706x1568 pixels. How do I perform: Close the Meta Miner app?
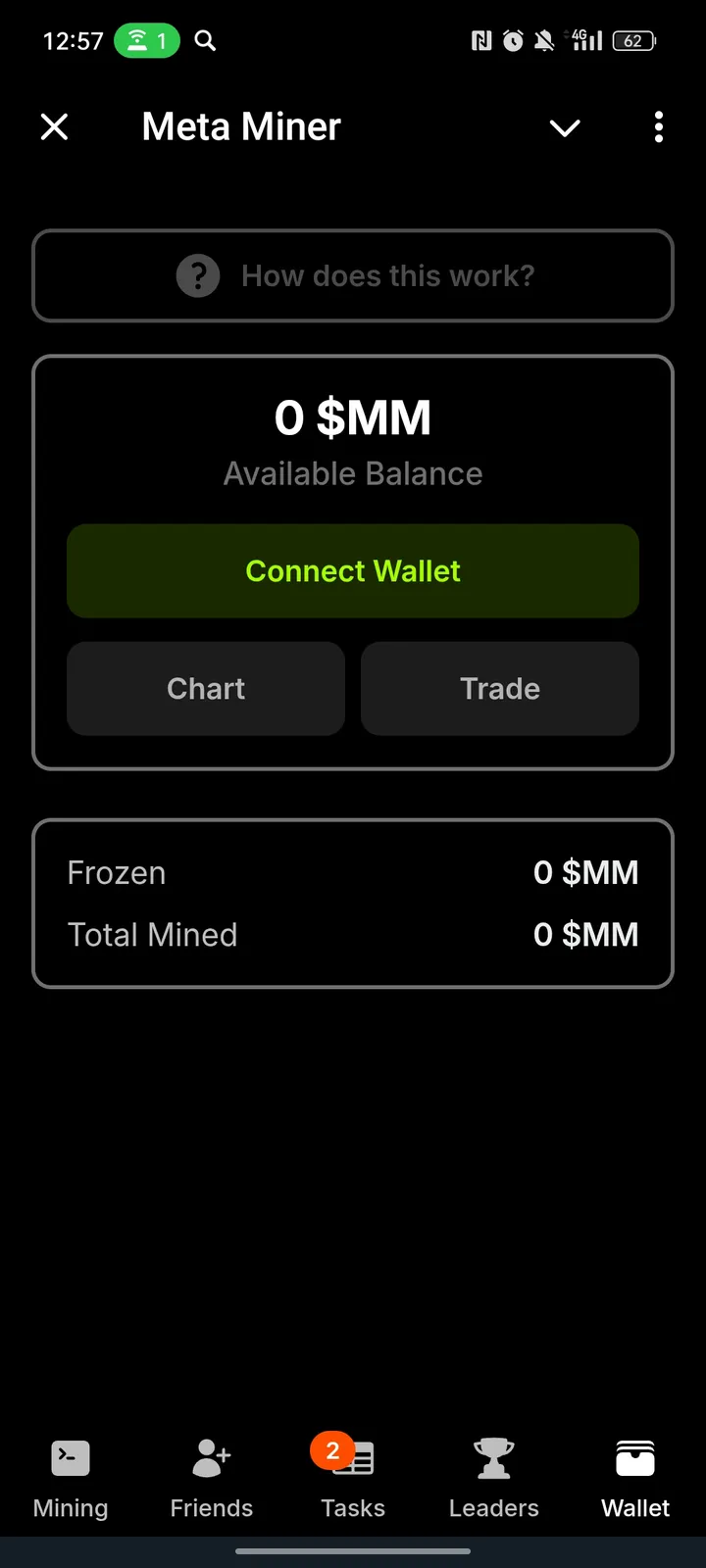(x=54, y=126)
